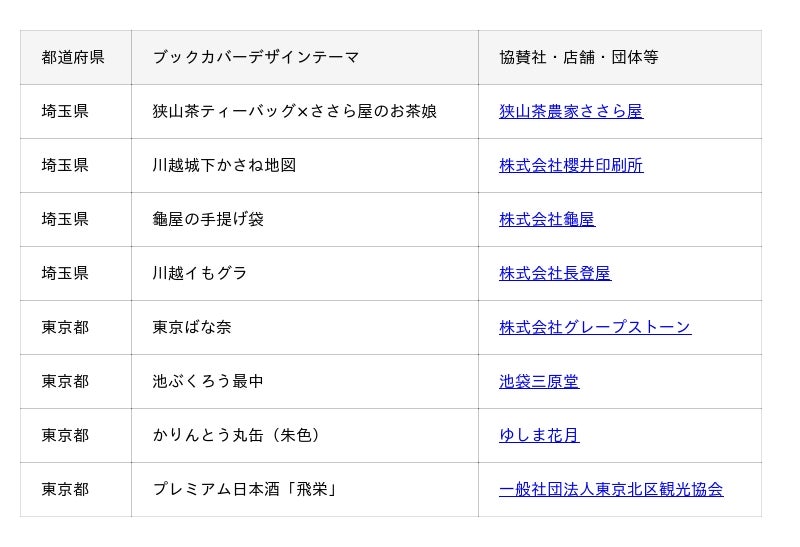Select the ゆしま花月 link
This screenshot has height=547, width=800.
point(539,435)
